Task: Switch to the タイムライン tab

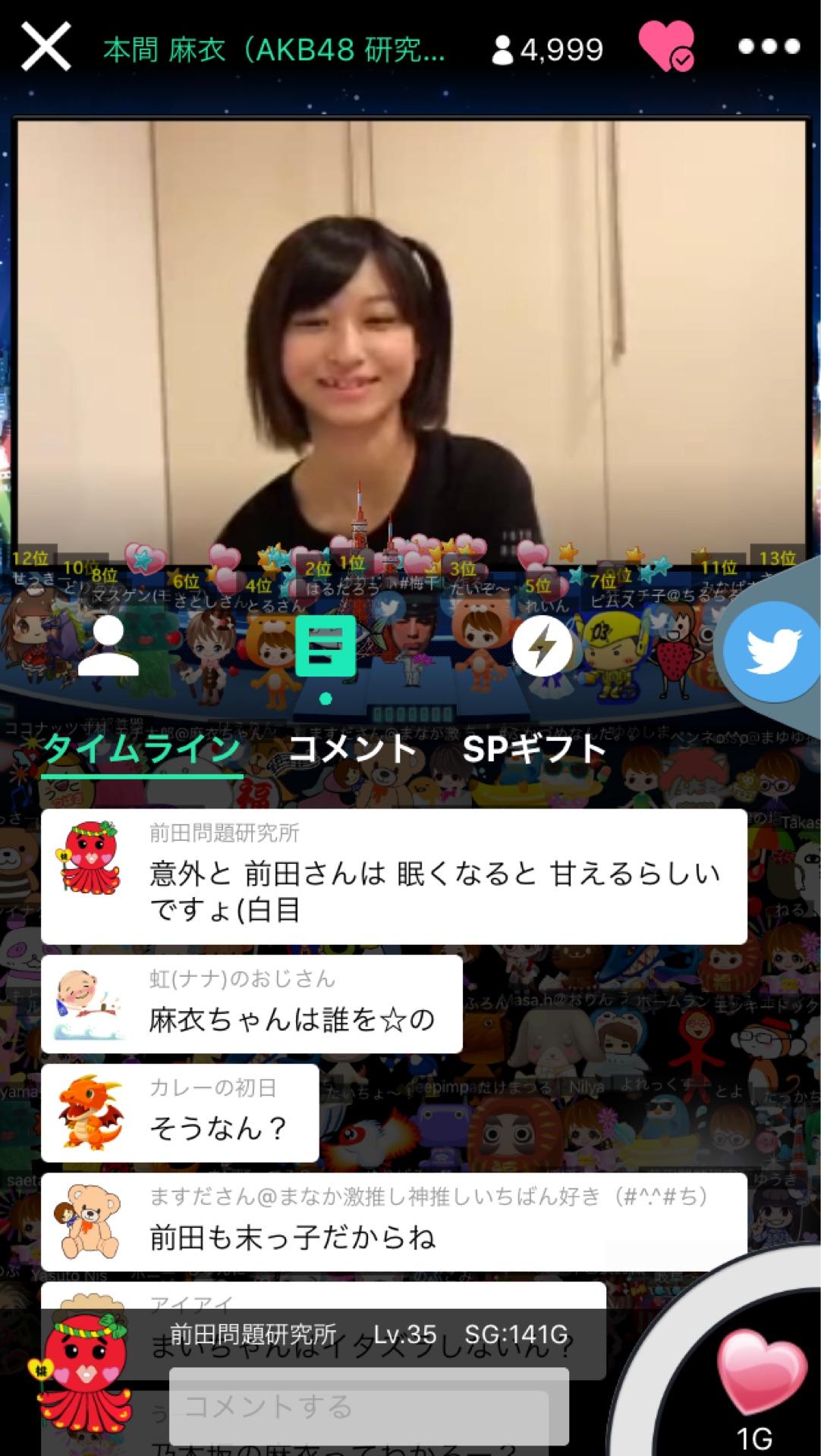Action: [x=142, y=750]
